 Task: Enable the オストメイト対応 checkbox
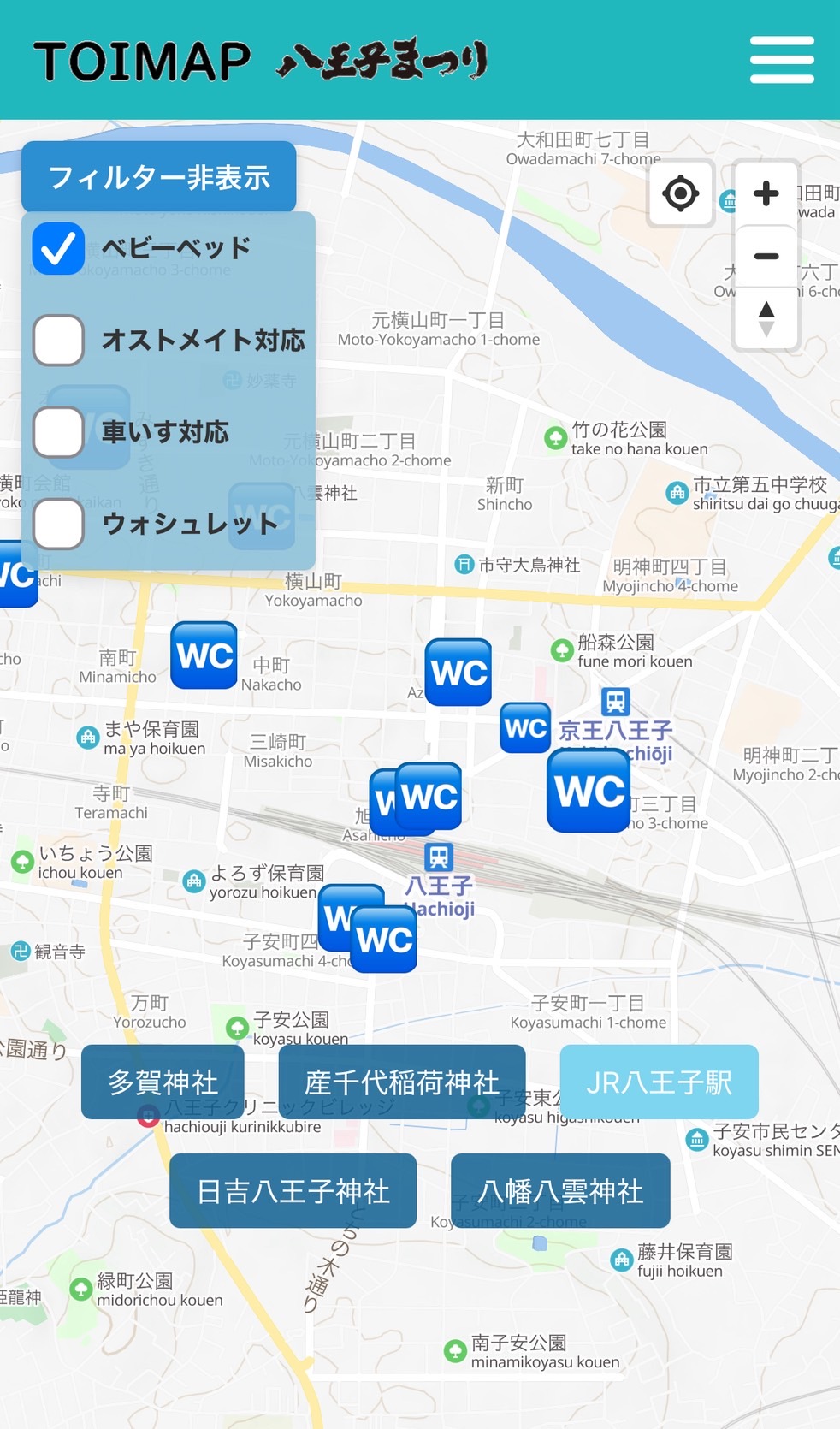coord(58,340)
